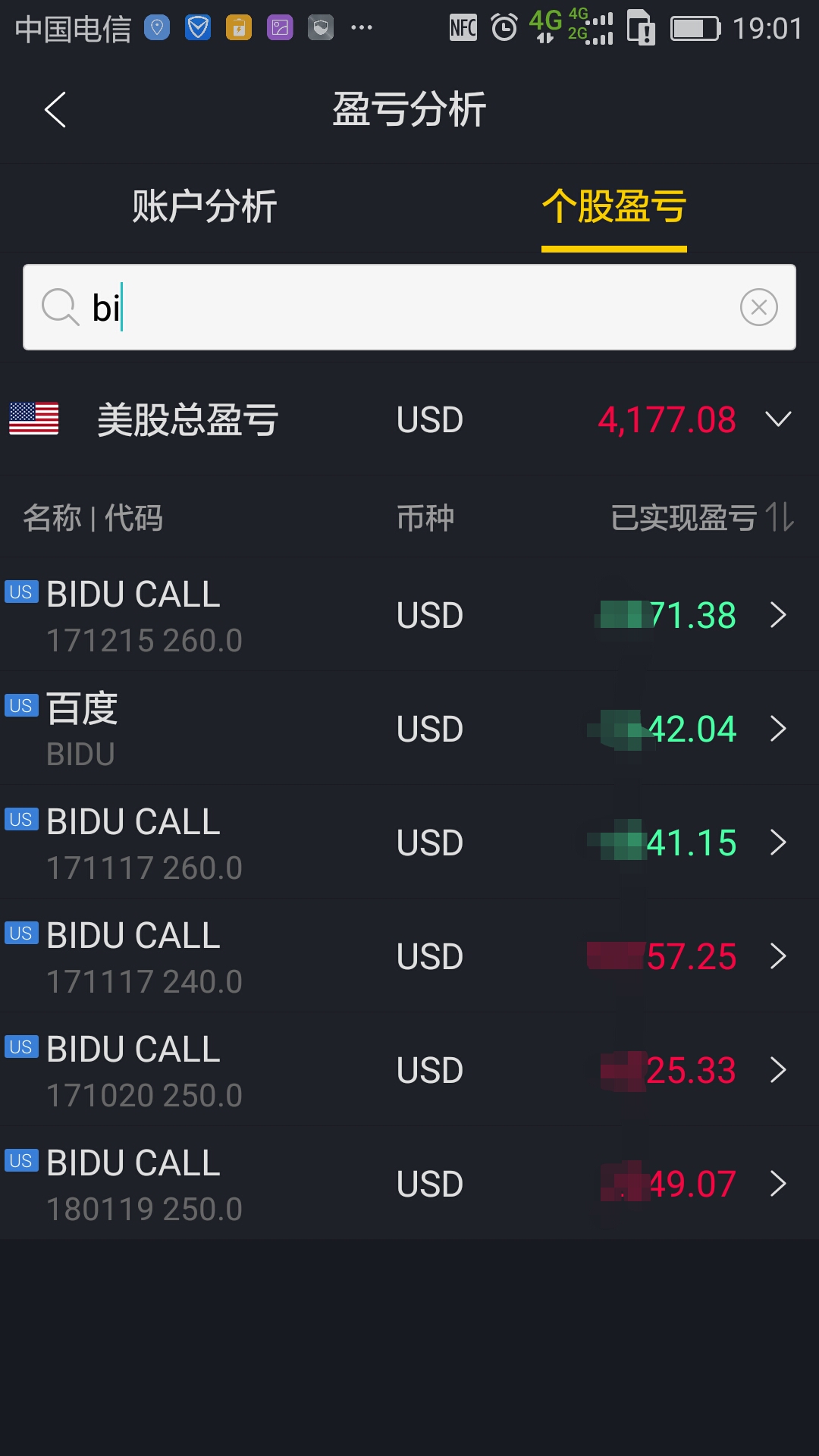The width and height of the screenshot is (819, 1456).
Task: Open BIDU CALL 180119 250.0 details
Action: 409,1184
